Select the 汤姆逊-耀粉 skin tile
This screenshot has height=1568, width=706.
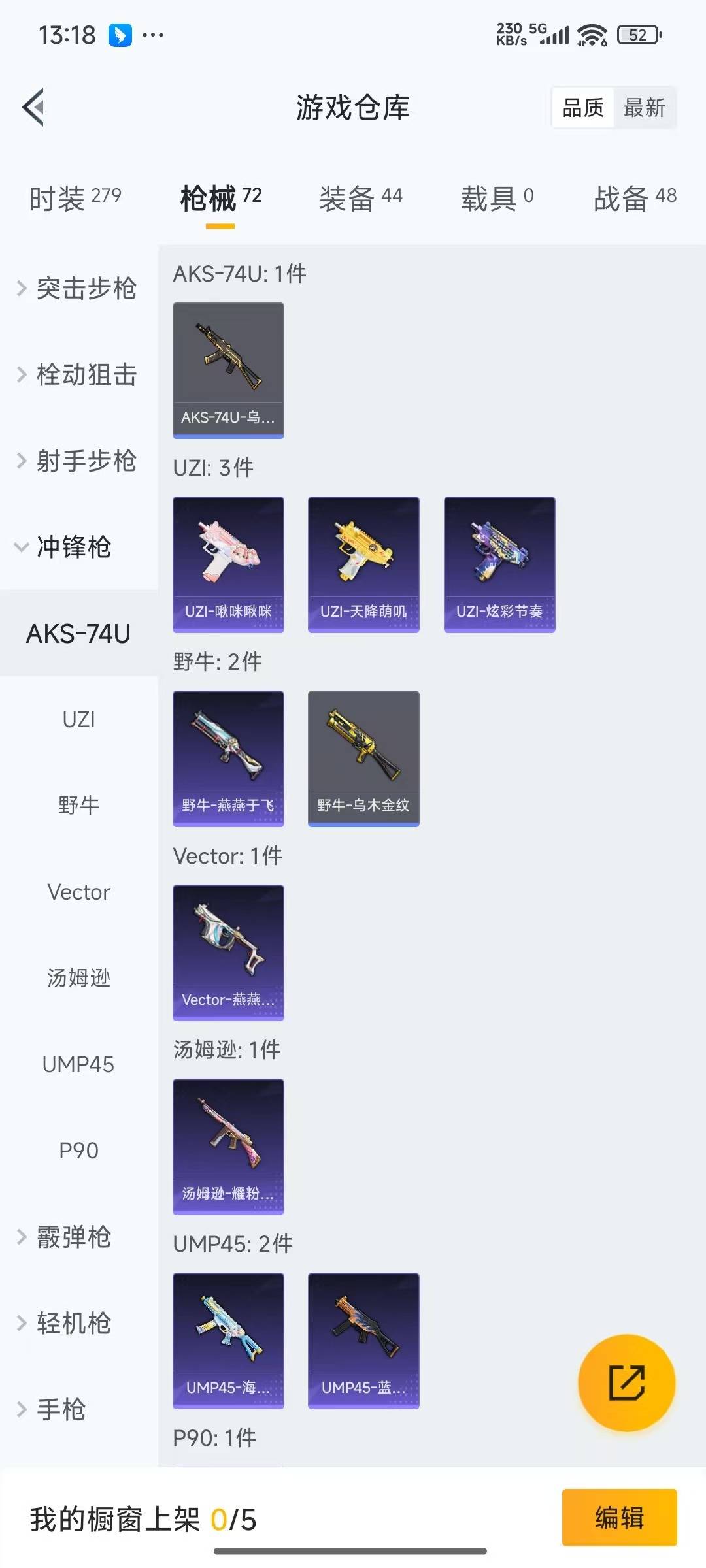[228, 1147]
